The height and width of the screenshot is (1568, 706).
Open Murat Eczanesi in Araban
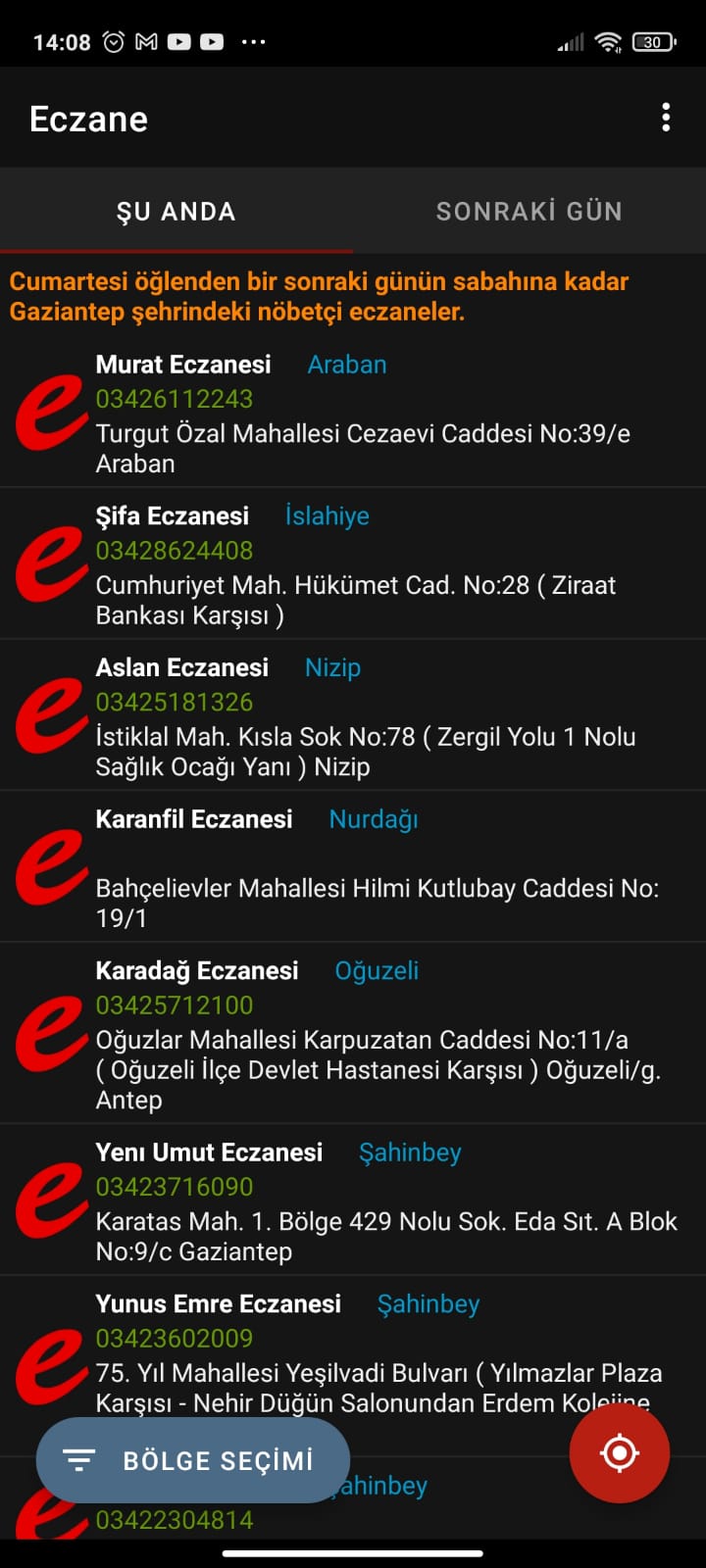pos(353,413)
